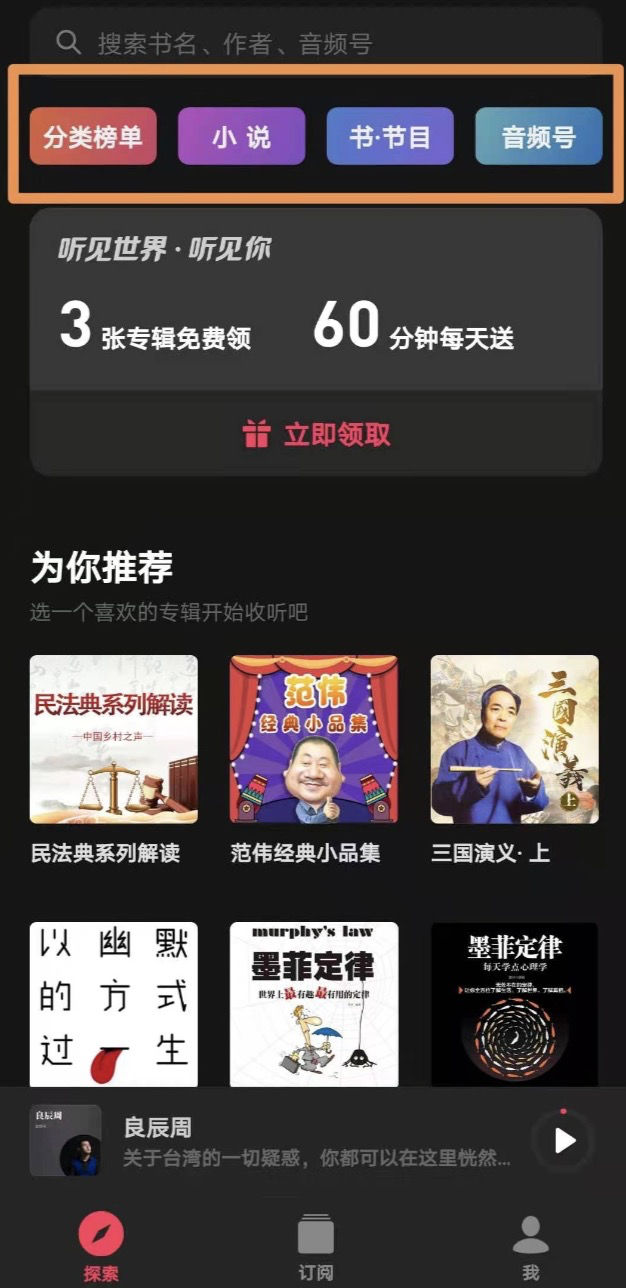Open the 范伟经典小品集 album

[x=314, y=739]
